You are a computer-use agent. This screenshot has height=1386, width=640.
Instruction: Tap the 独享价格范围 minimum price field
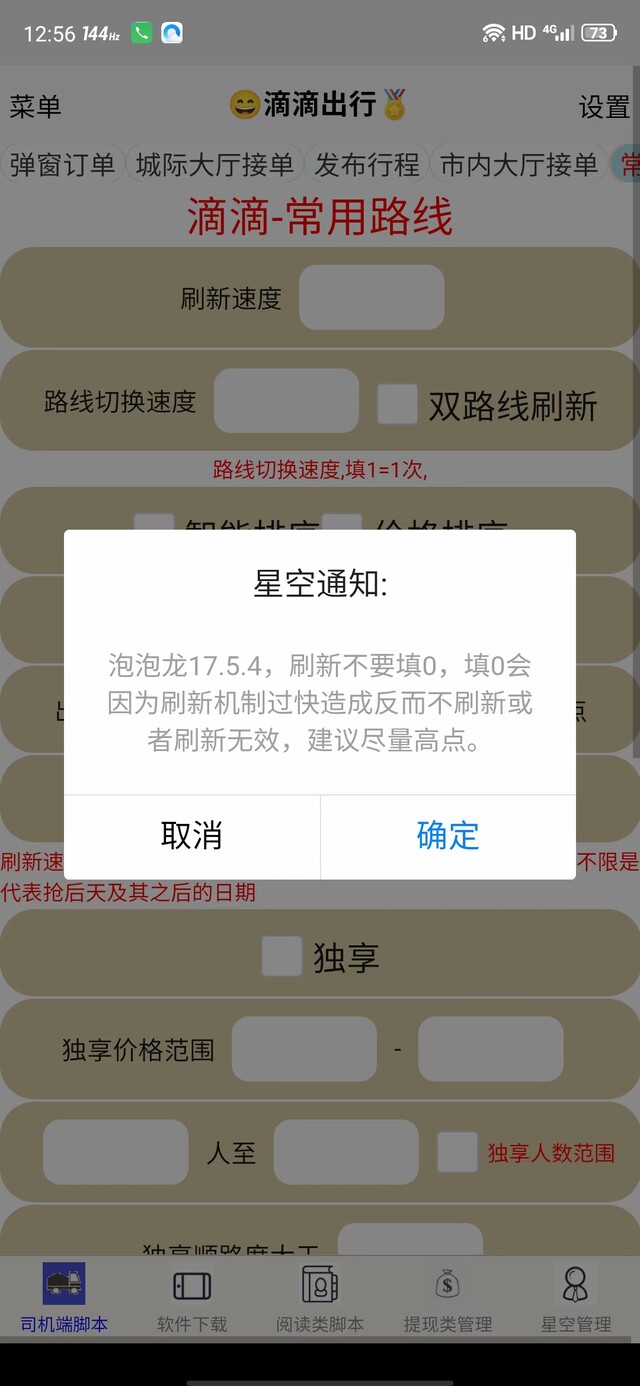(x=304, y=1049)
